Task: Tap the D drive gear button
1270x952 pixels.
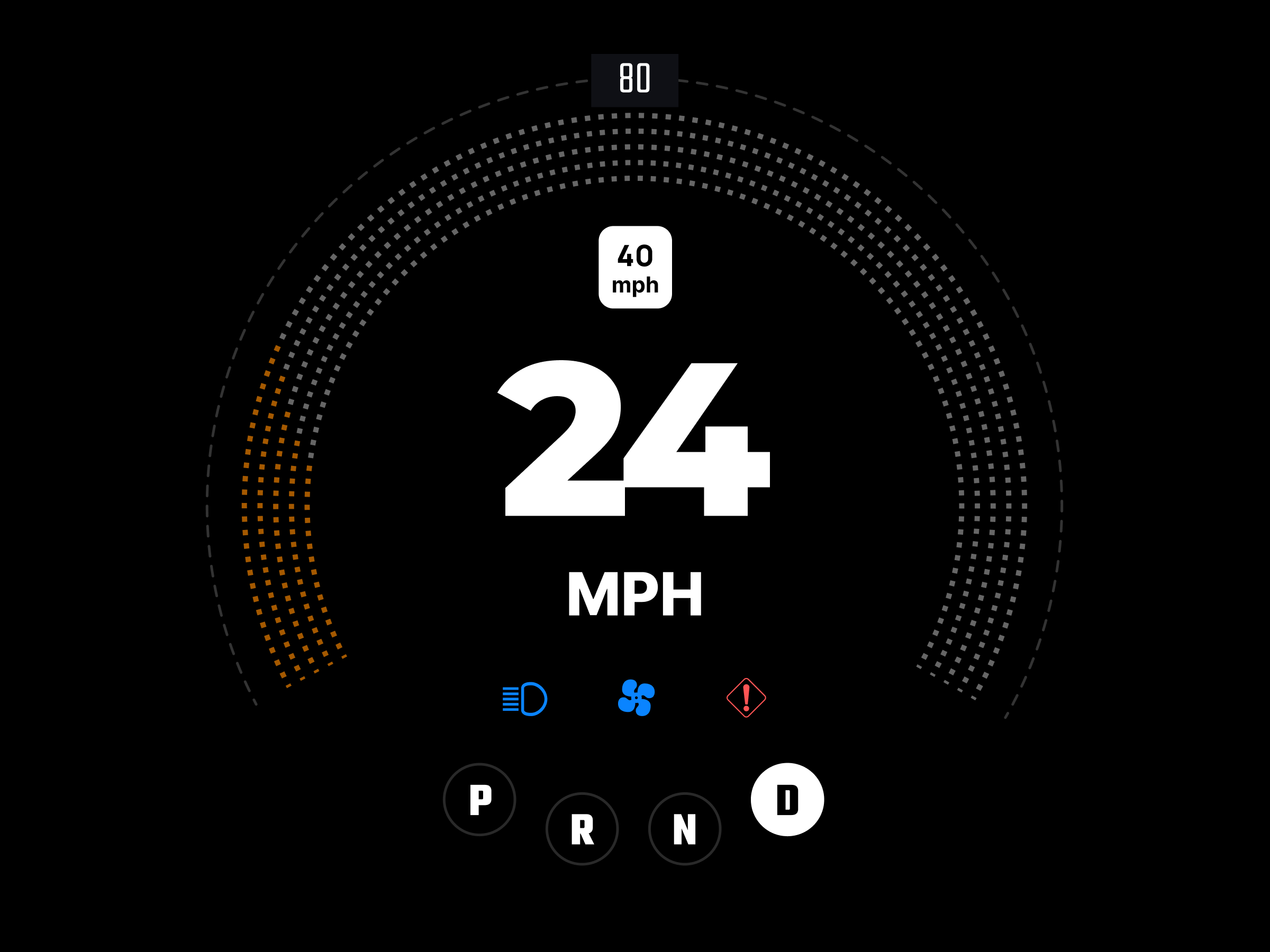Action: 787,799
